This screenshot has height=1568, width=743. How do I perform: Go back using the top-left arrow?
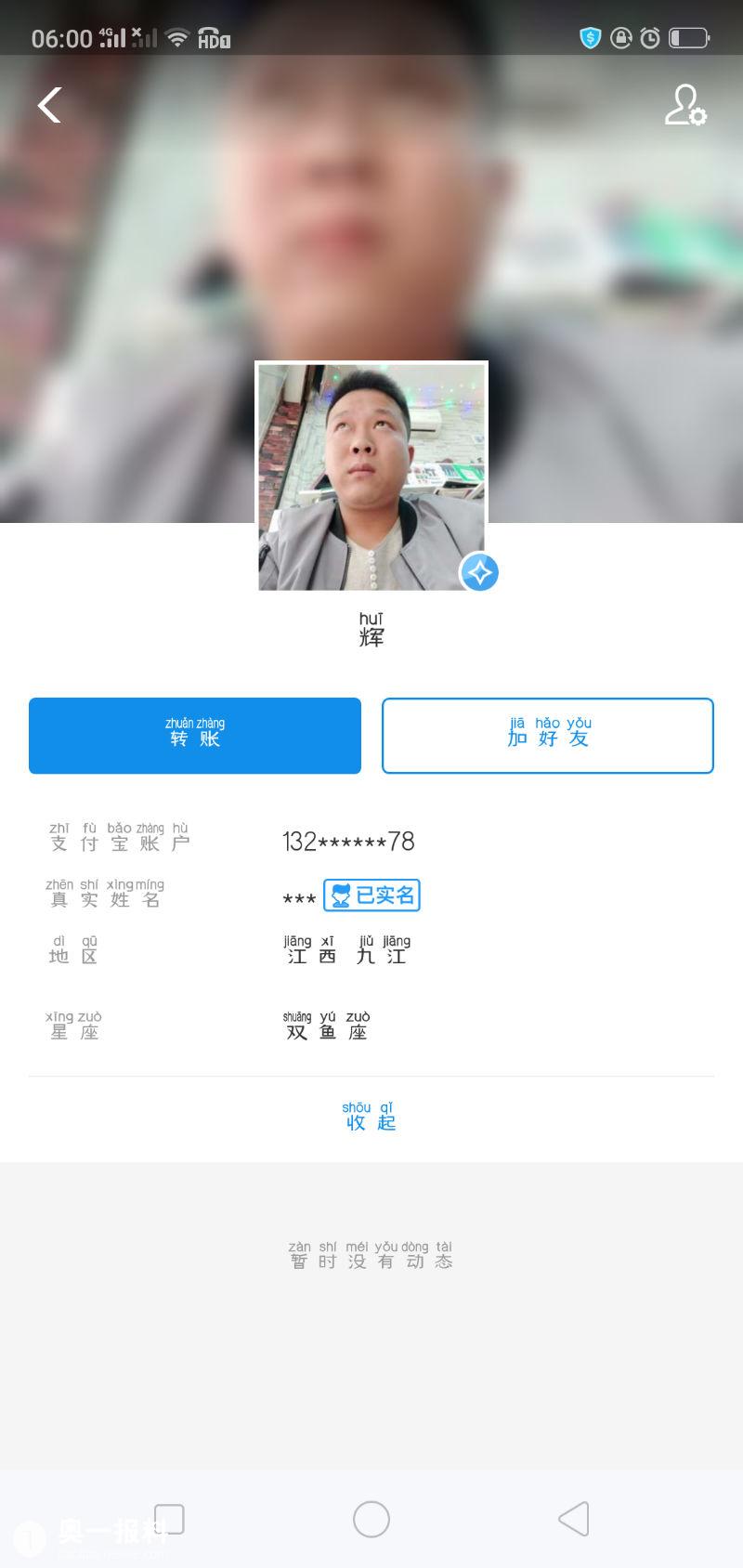(x=49, y=105)
